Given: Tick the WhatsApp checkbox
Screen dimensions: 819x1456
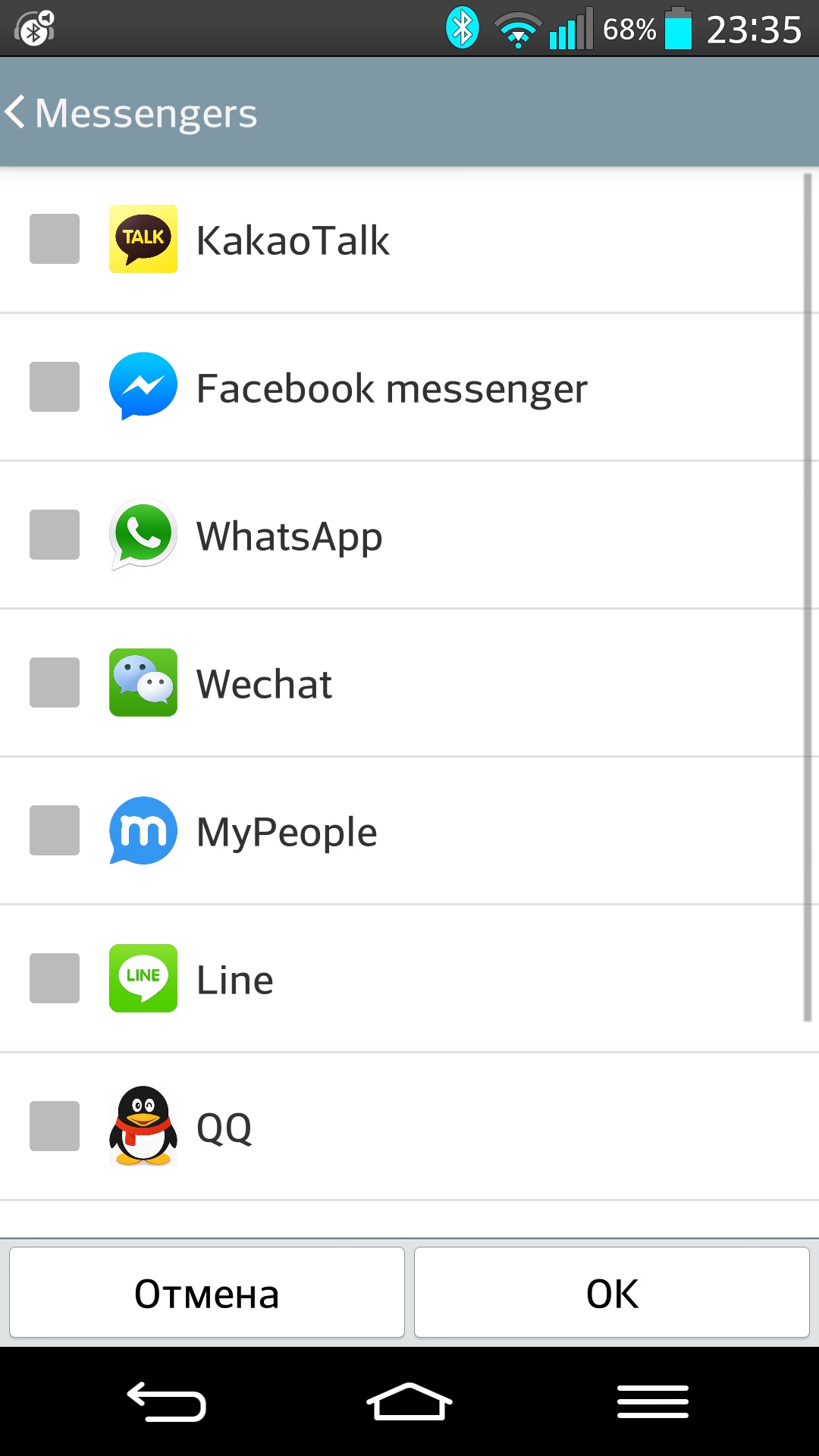Looking at the screenshot, I should point(55,535).
